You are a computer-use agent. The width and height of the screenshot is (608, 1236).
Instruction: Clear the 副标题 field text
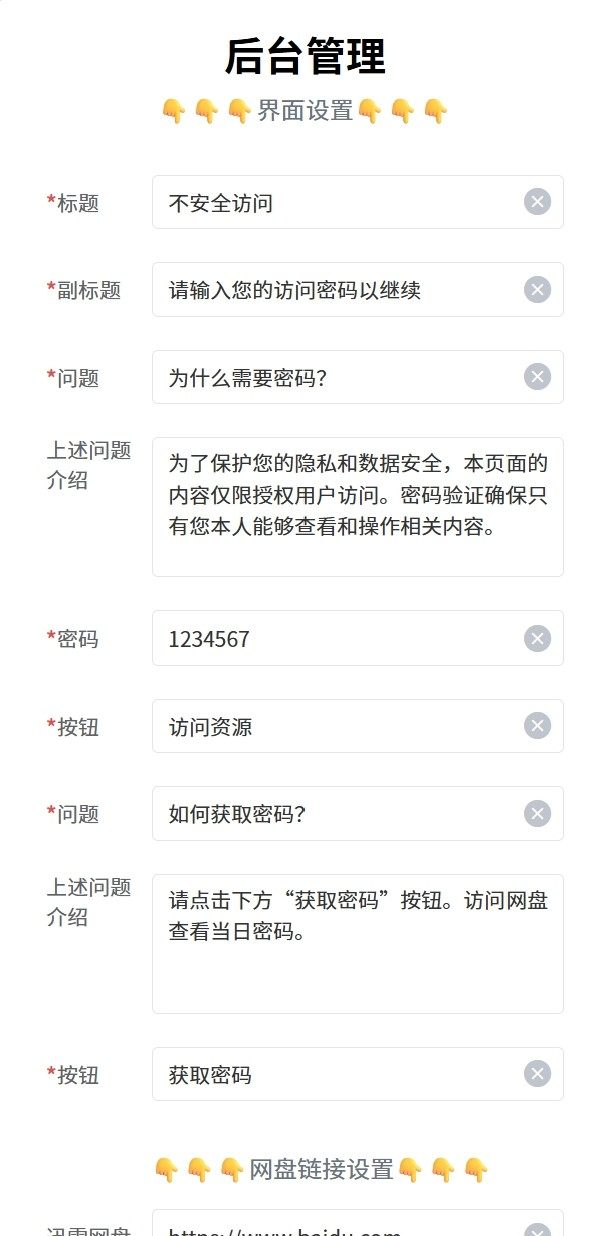537,290
